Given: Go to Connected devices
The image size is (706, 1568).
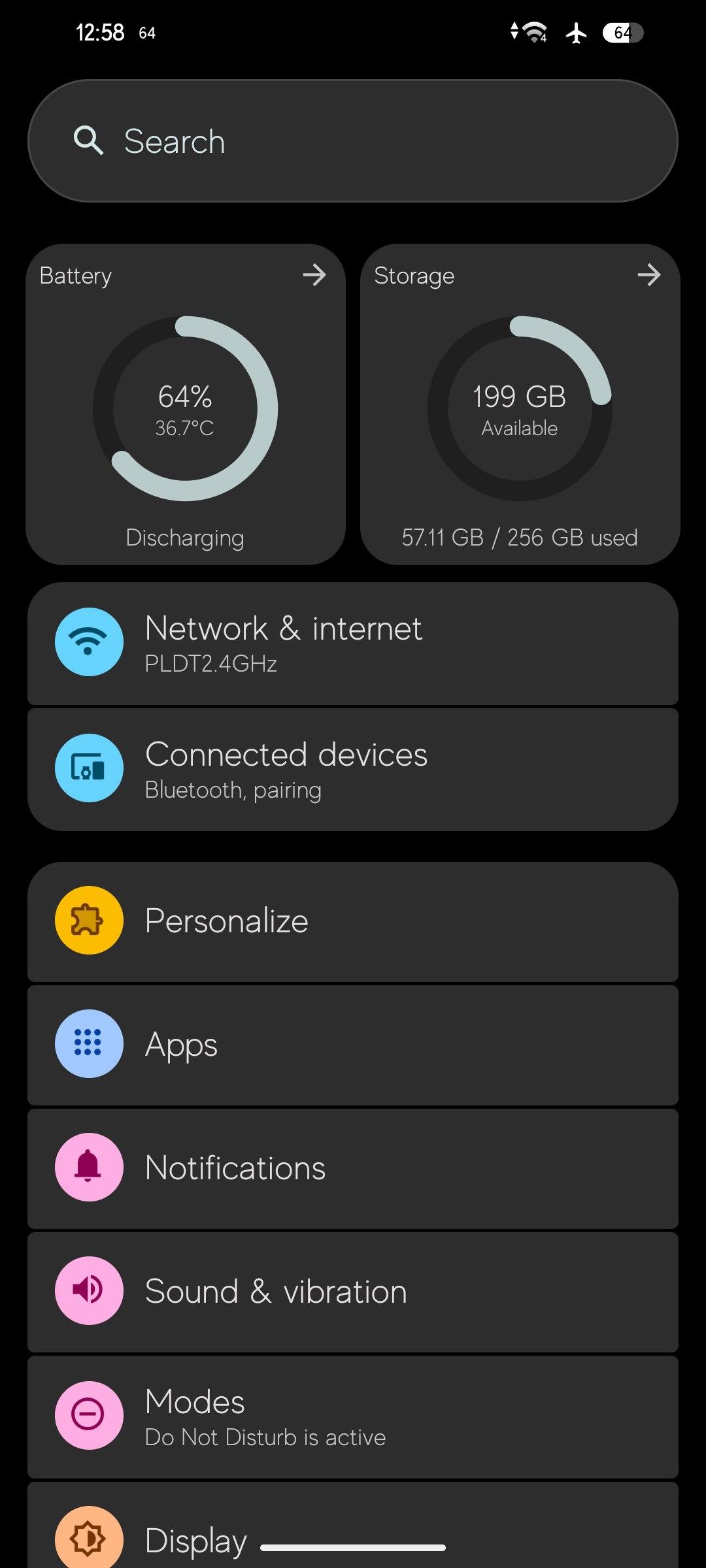Looking at the screenshot, I should click(353, 770).
